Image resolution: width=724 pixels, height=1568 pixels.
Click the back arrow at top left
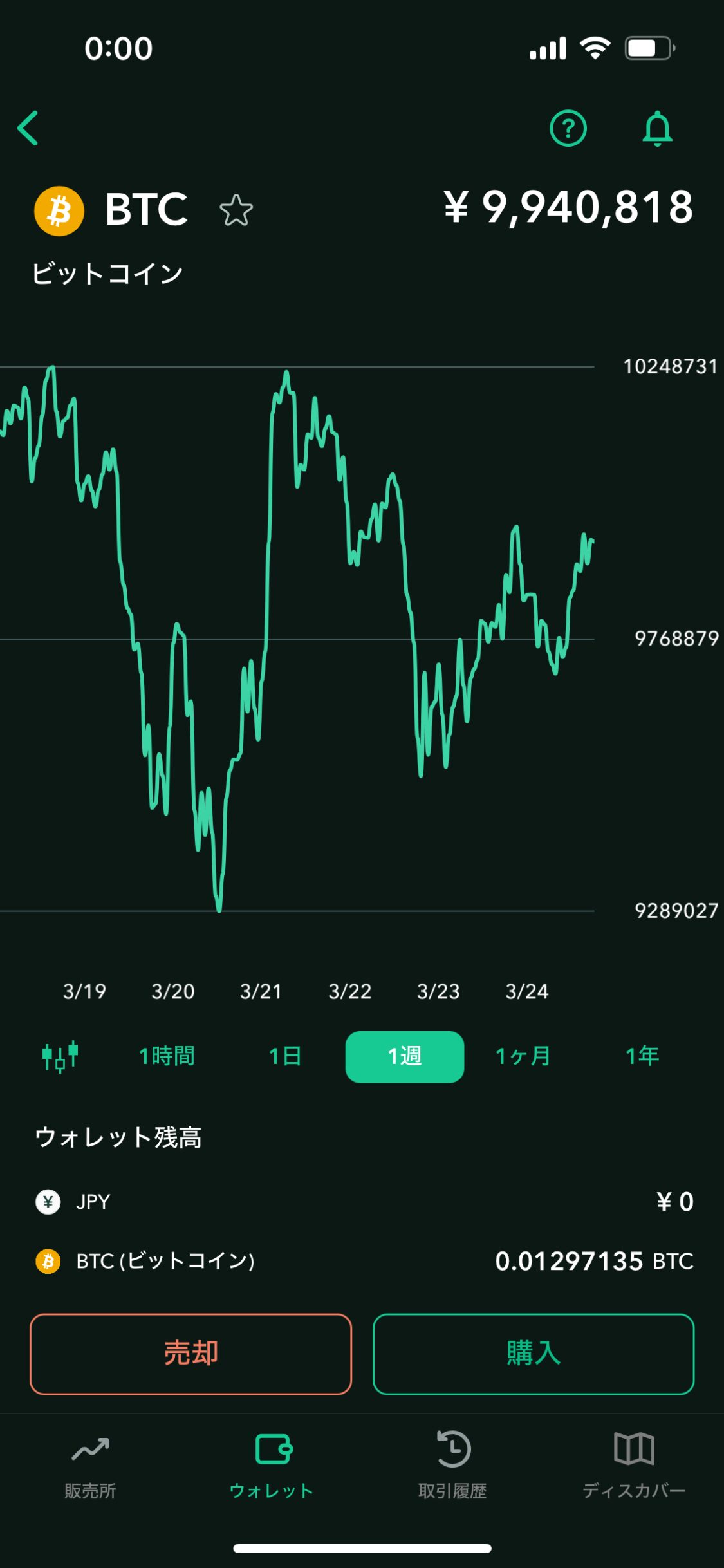coord(28,127)
